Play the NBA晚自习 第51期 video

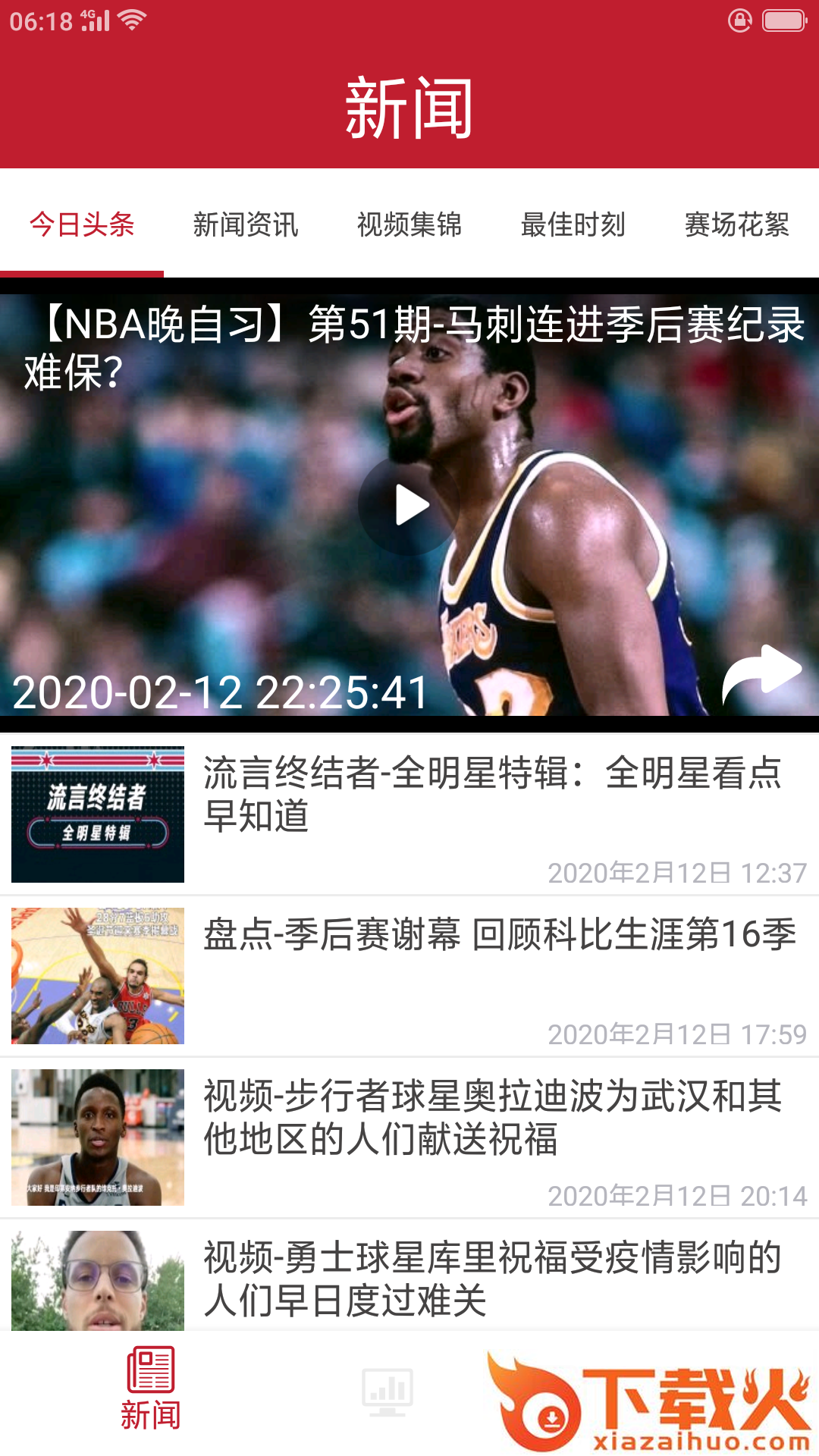(x=409, y=506)
